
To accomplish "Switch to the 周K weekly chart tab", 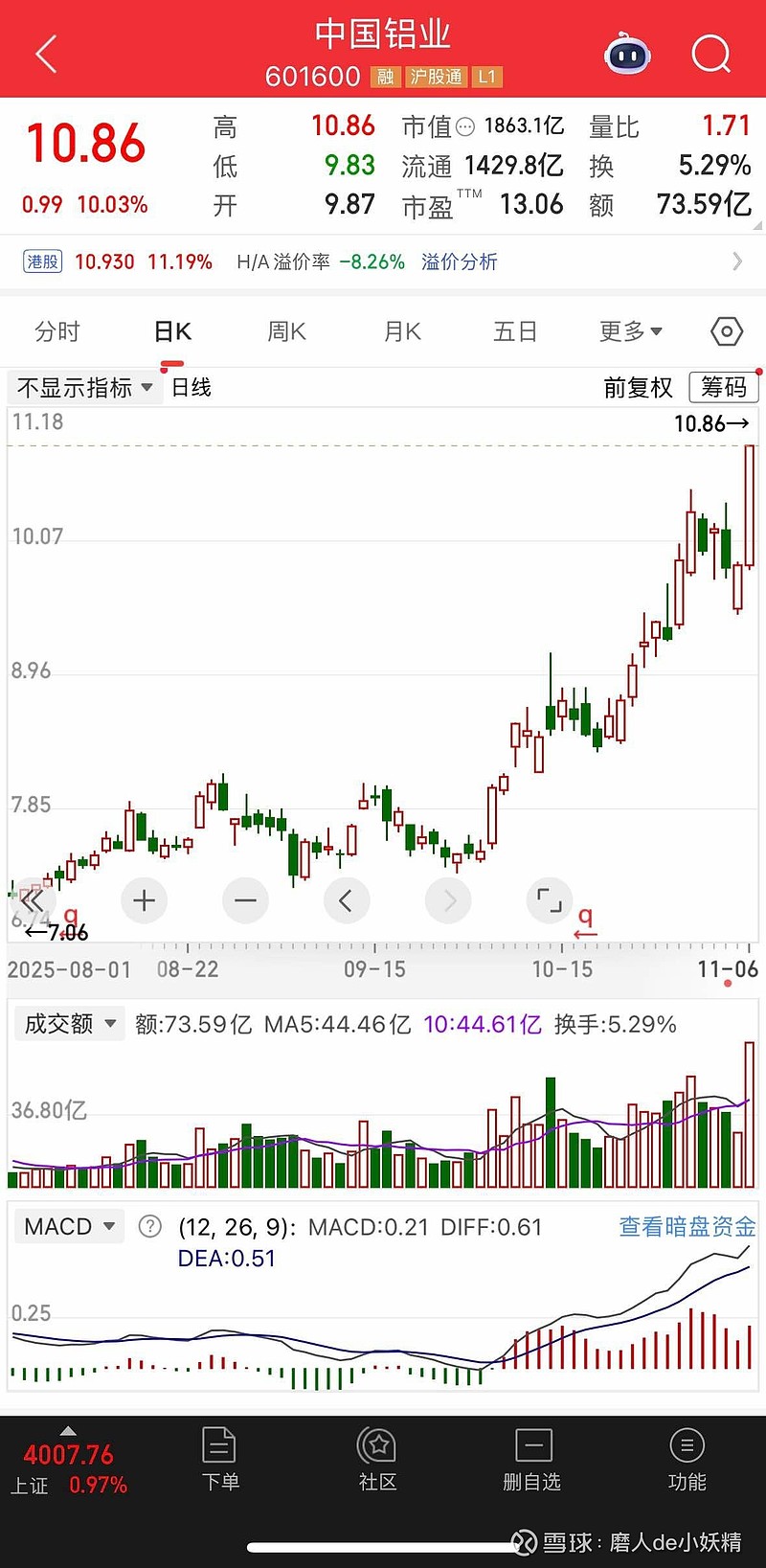I will 286,331.
